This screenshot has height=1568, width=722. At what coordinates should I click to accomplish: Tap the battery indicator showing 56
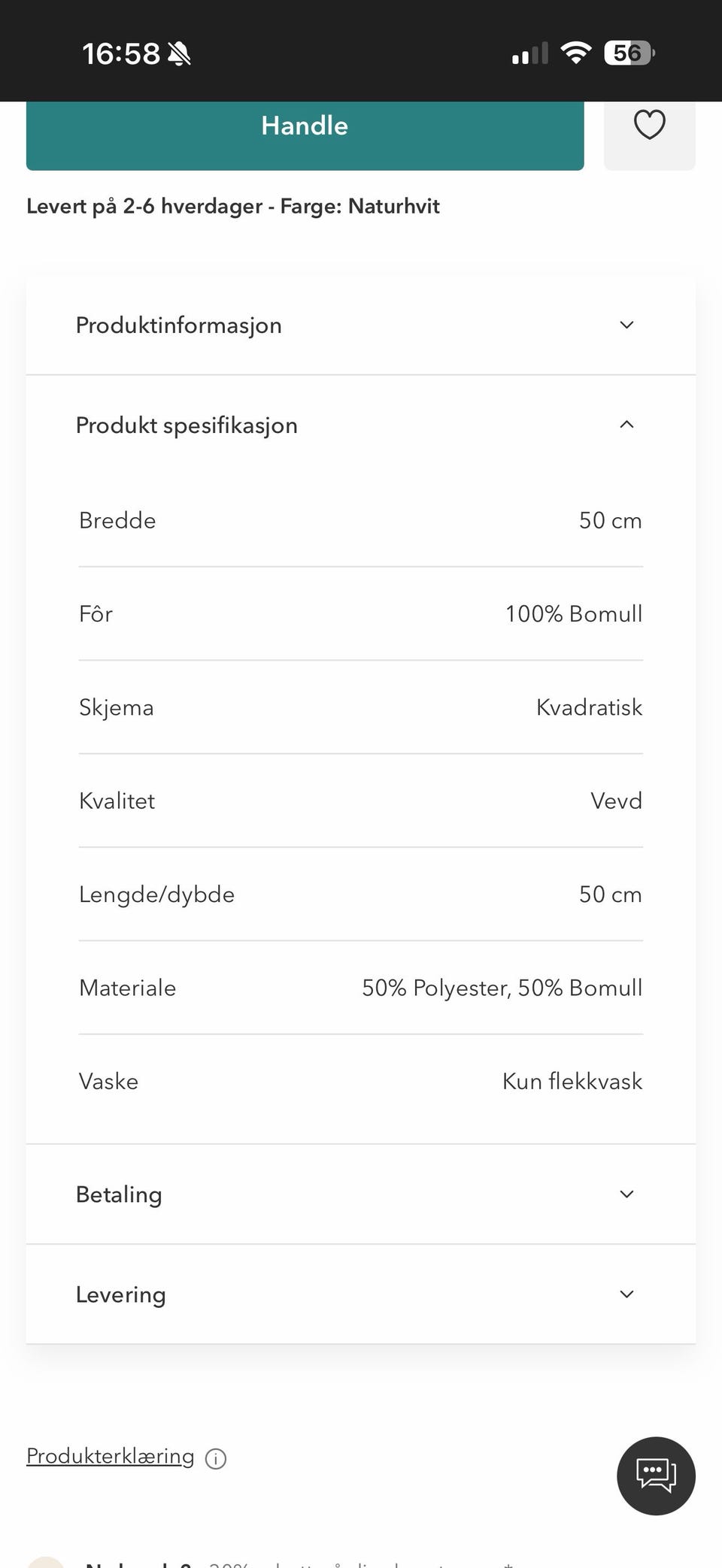pos(629,52)
